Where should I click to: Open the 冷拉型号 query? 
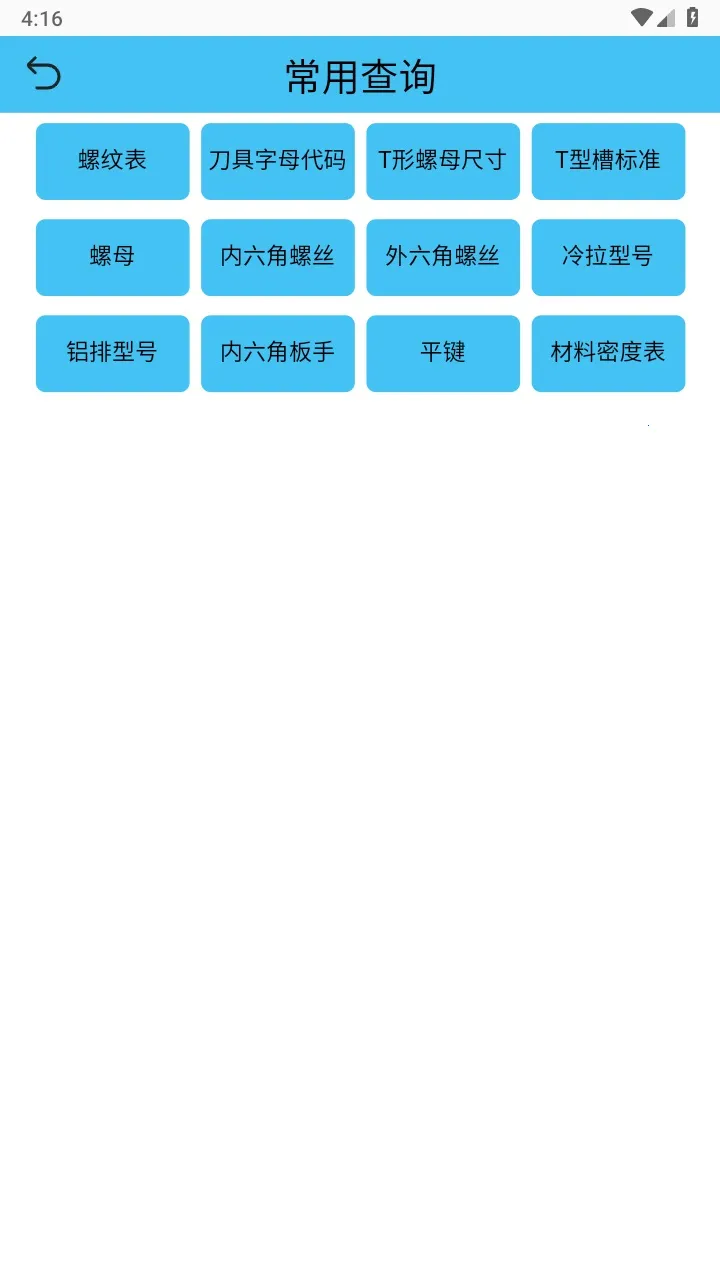pos(608,257)
